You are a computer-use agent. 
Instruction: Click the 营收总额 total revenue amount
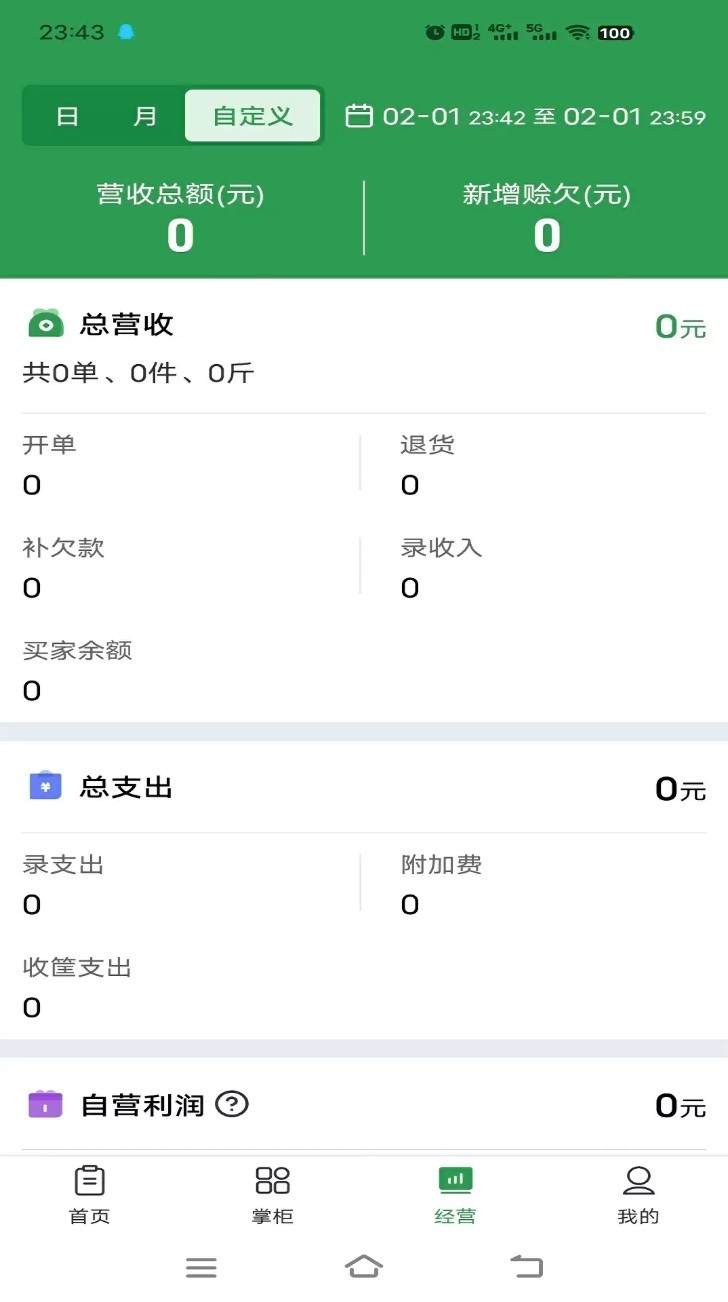pos(182,234)
